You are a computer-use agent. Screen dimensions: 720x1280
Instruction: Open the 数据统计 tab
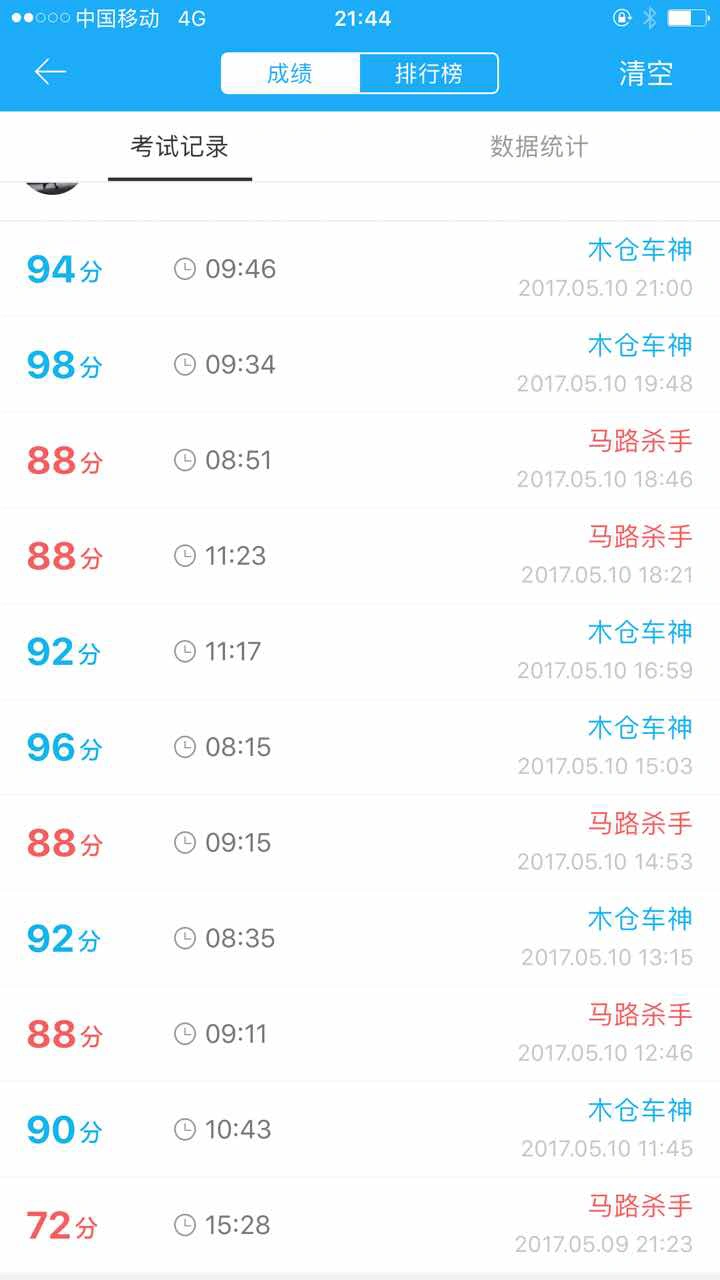539,147
